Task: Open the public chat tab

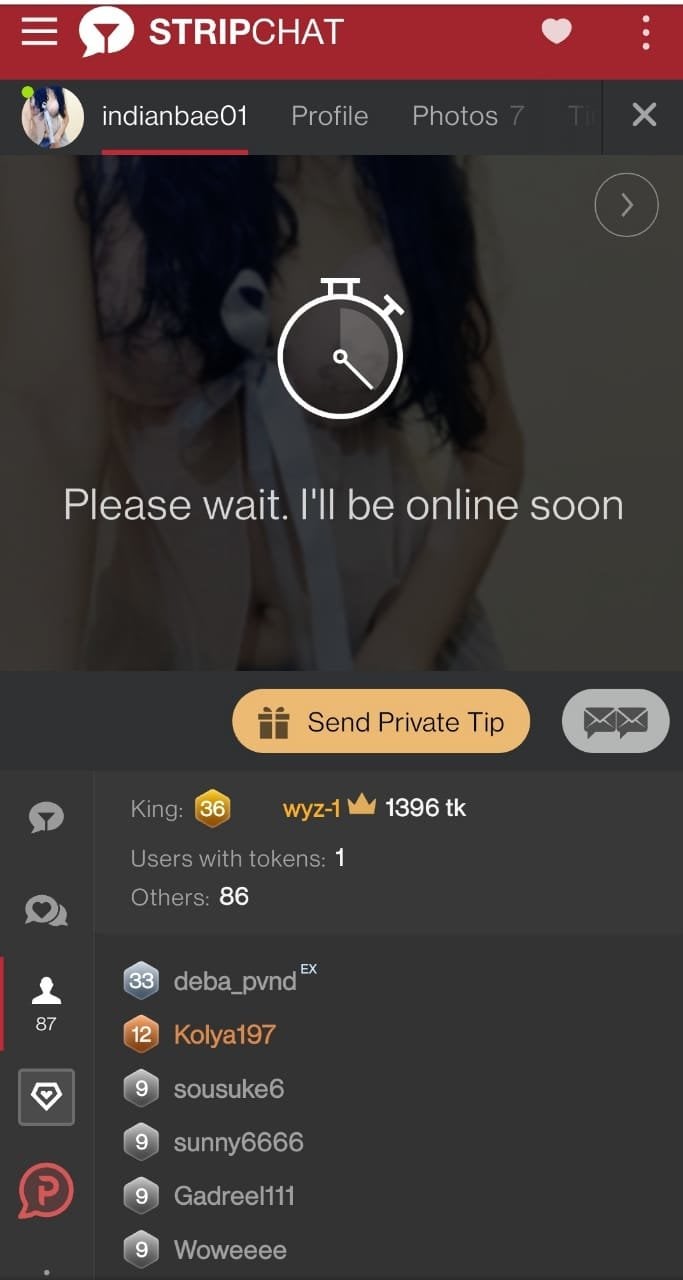Action: [47, 819]
